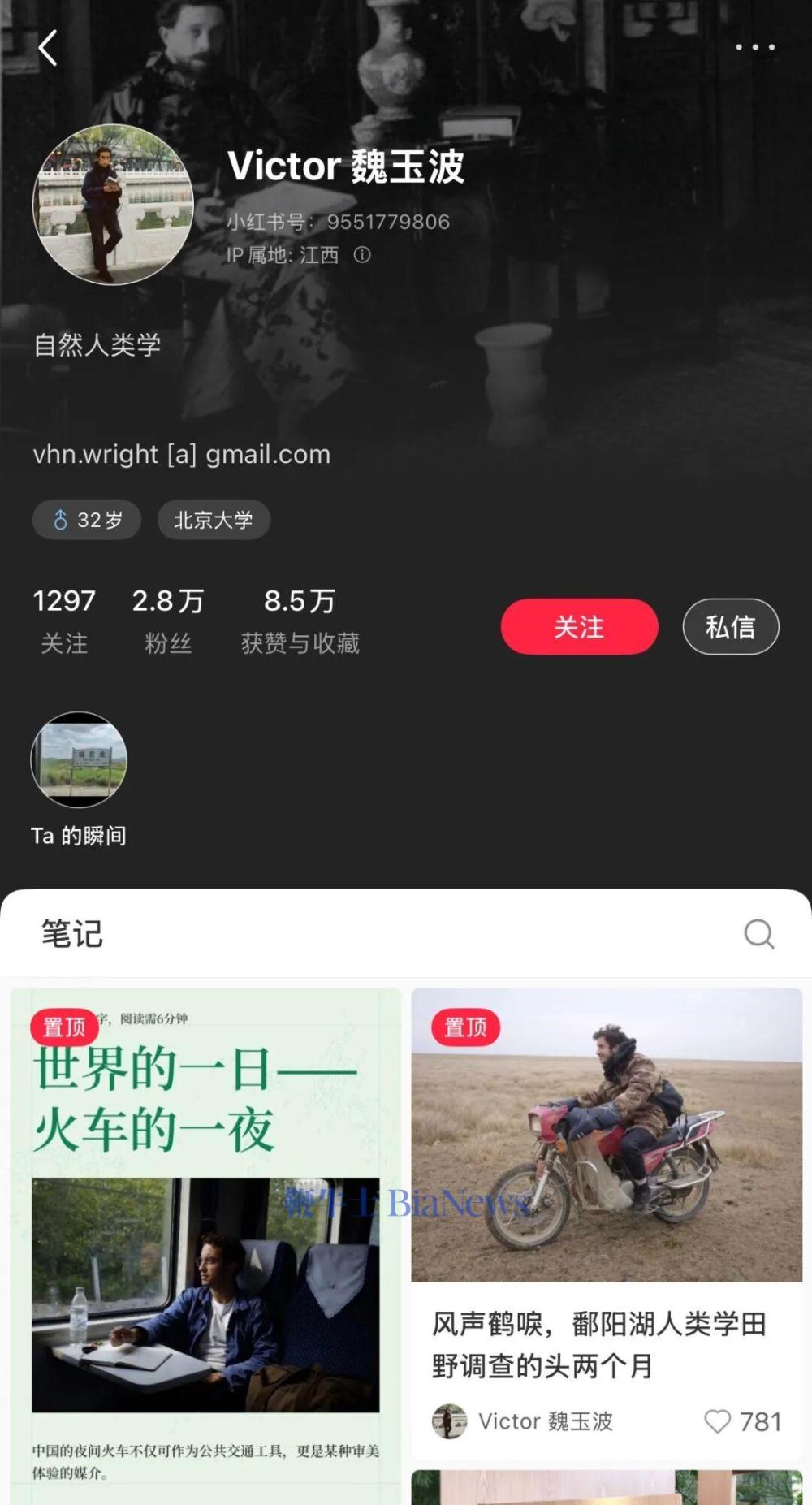
Task: Tap the 北京大学 tag
Action: pos(213,520)
